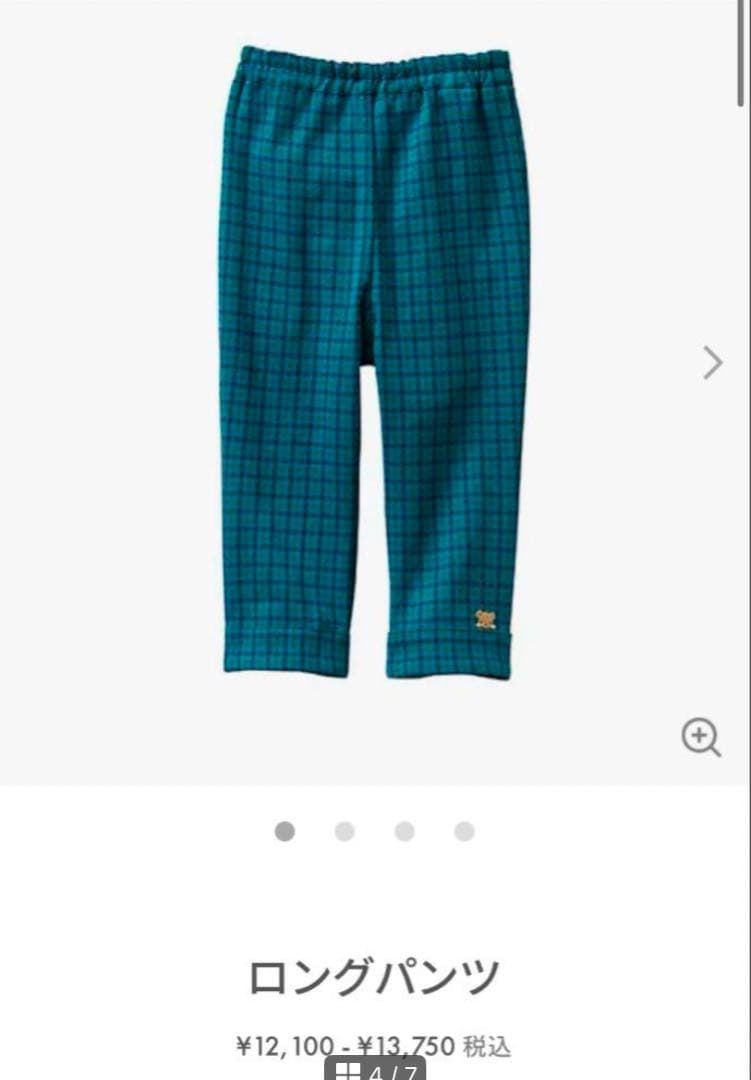Screen dimensions: 751x1080
Task: Select the third carousel dot
Action: tap(405, 831)
